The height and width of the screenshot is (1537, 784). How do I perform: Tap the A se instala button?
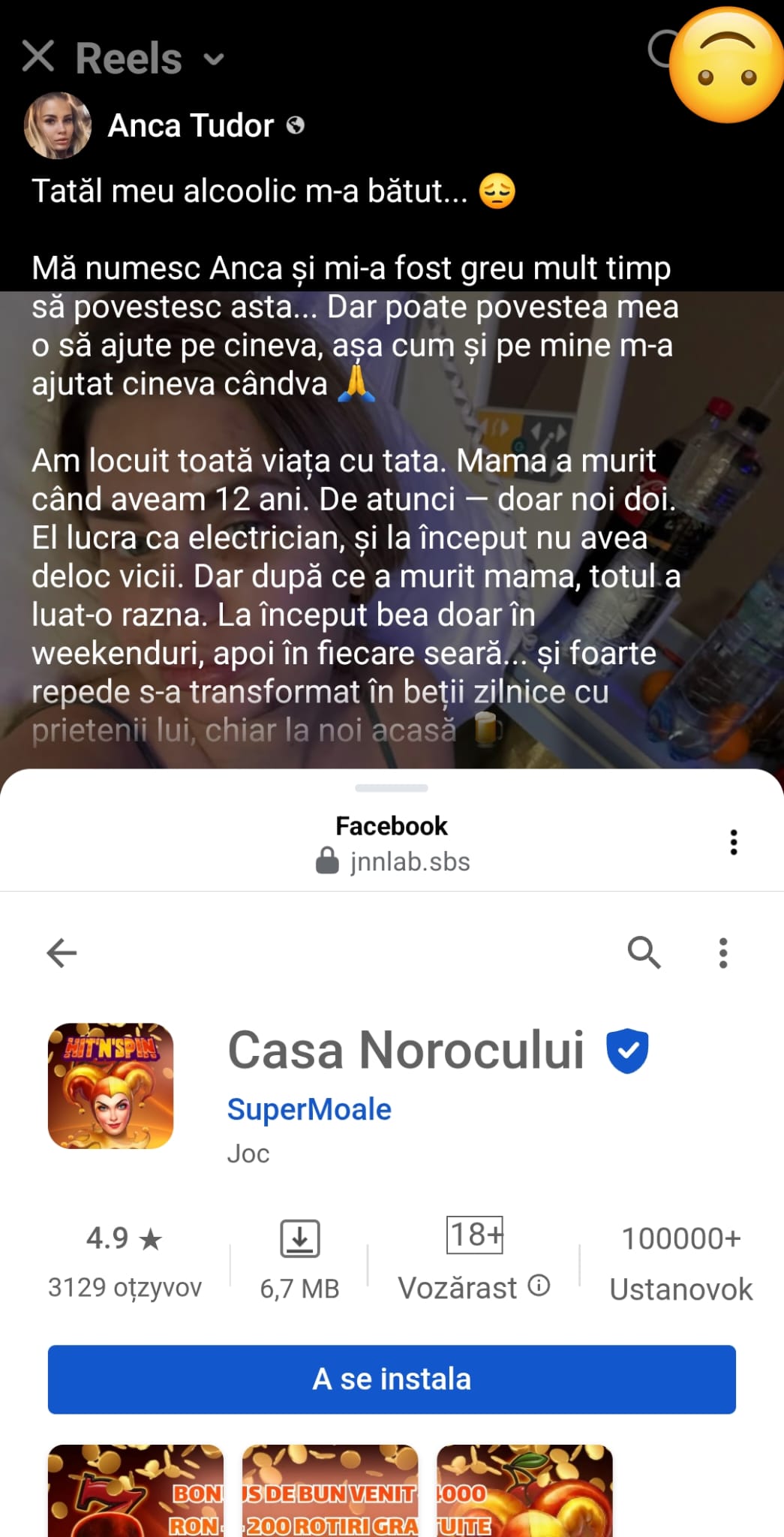pos(392,1379)
